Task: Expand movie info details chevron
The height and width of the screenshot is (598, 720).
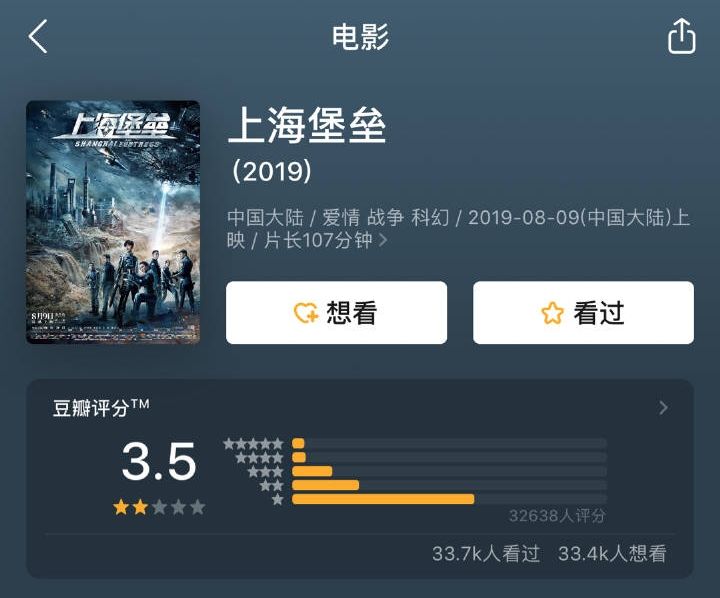Action: tap(383, 241)
